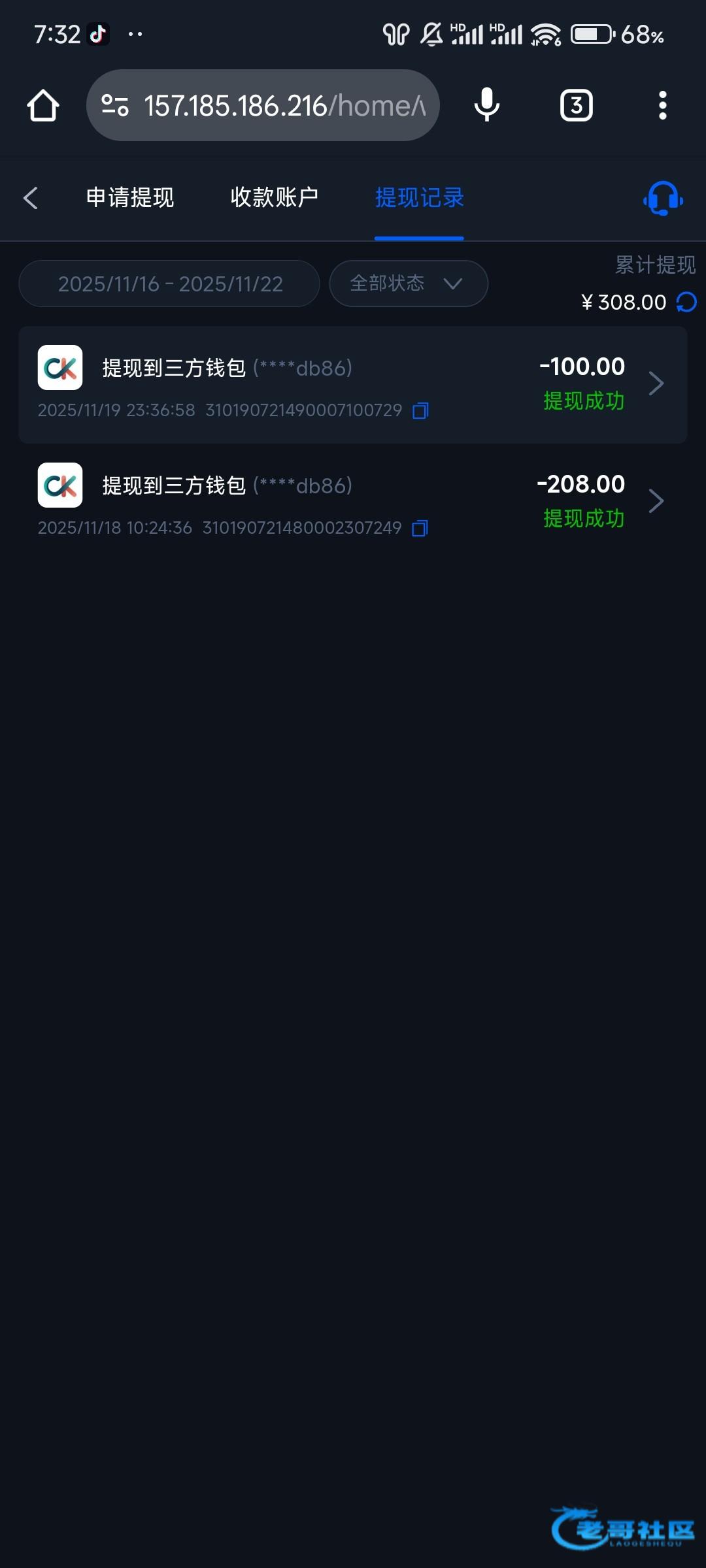706x1568 pixels.
Task: Refresh the 累计提现 total amount
Action: pyautogui.click(x=686, y=302)
